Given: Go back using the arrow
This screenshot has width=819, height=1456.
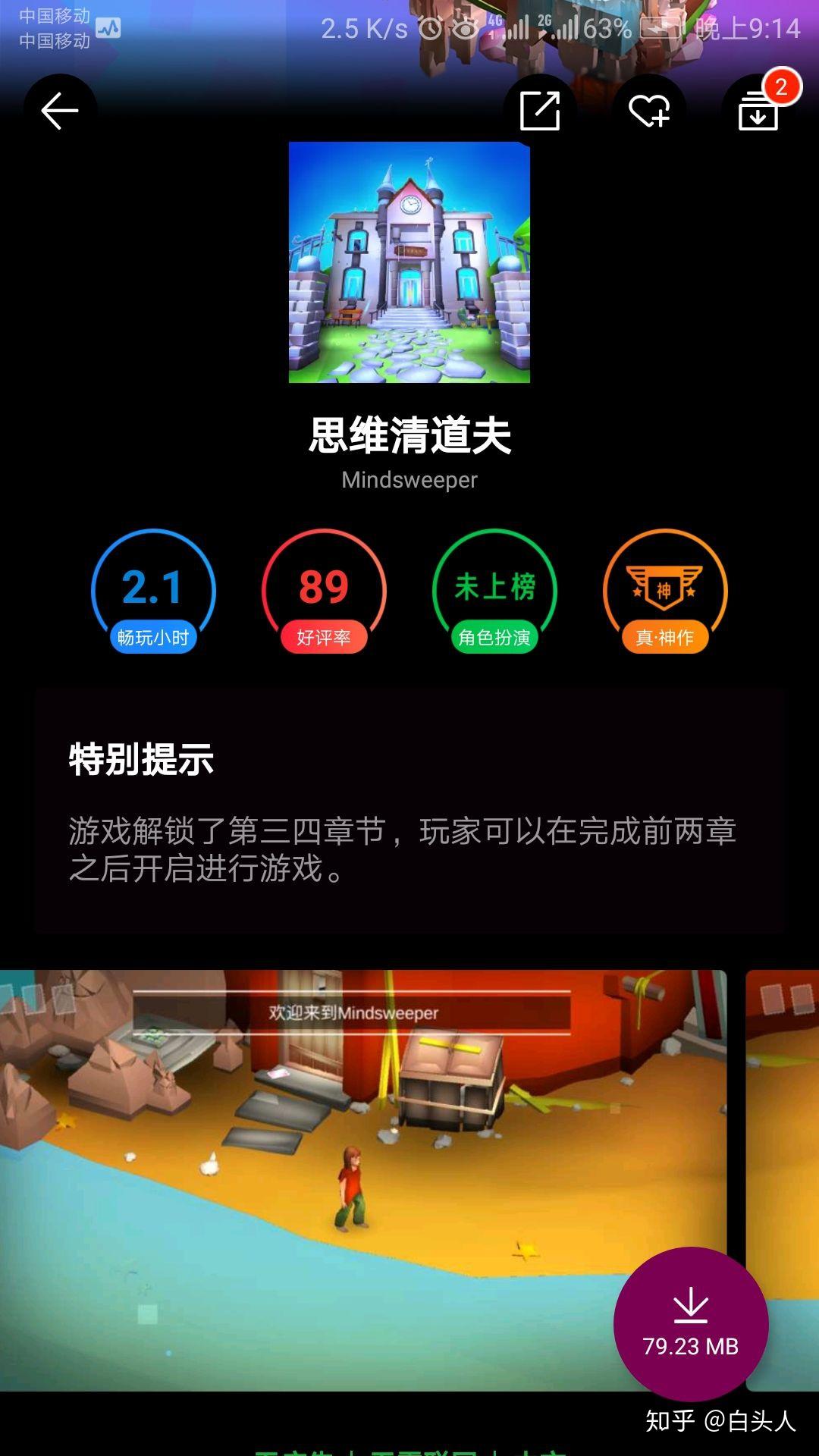Looking at the screenshot, I should coord(60,111).
